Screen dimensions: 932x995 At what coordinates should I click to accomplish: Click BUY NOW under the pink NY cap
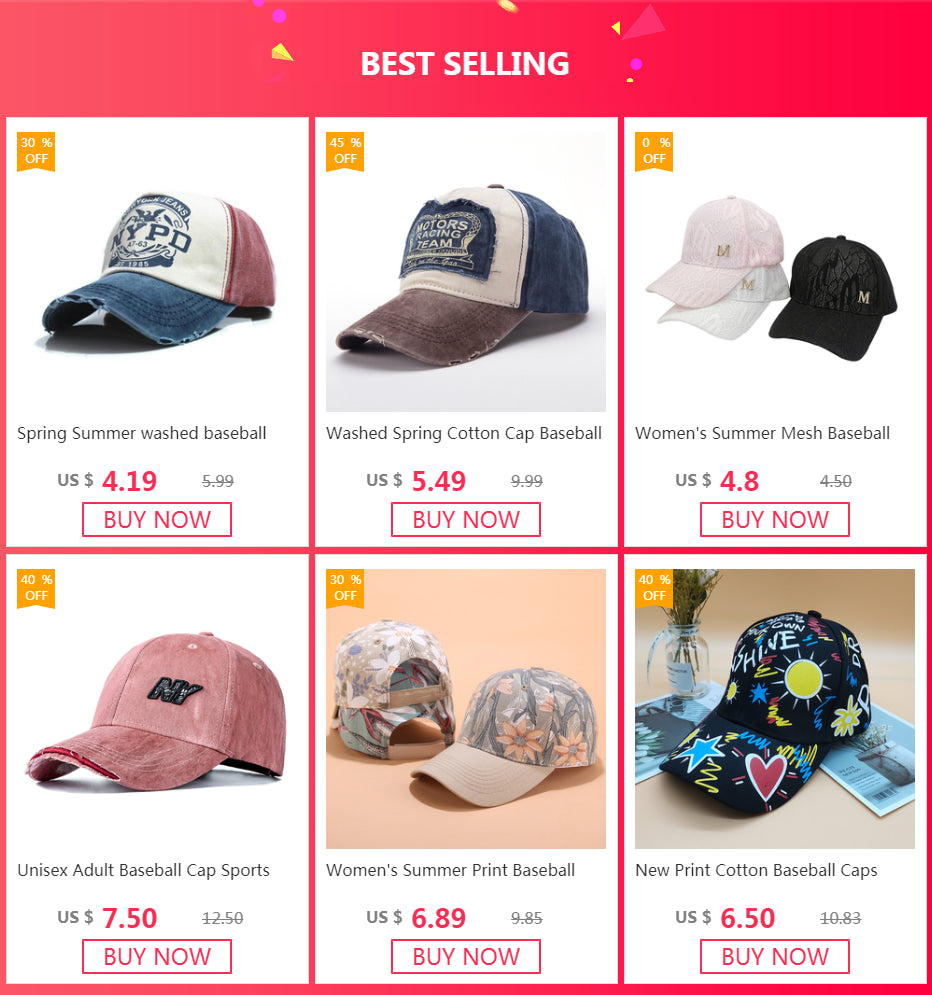(156, 956)
